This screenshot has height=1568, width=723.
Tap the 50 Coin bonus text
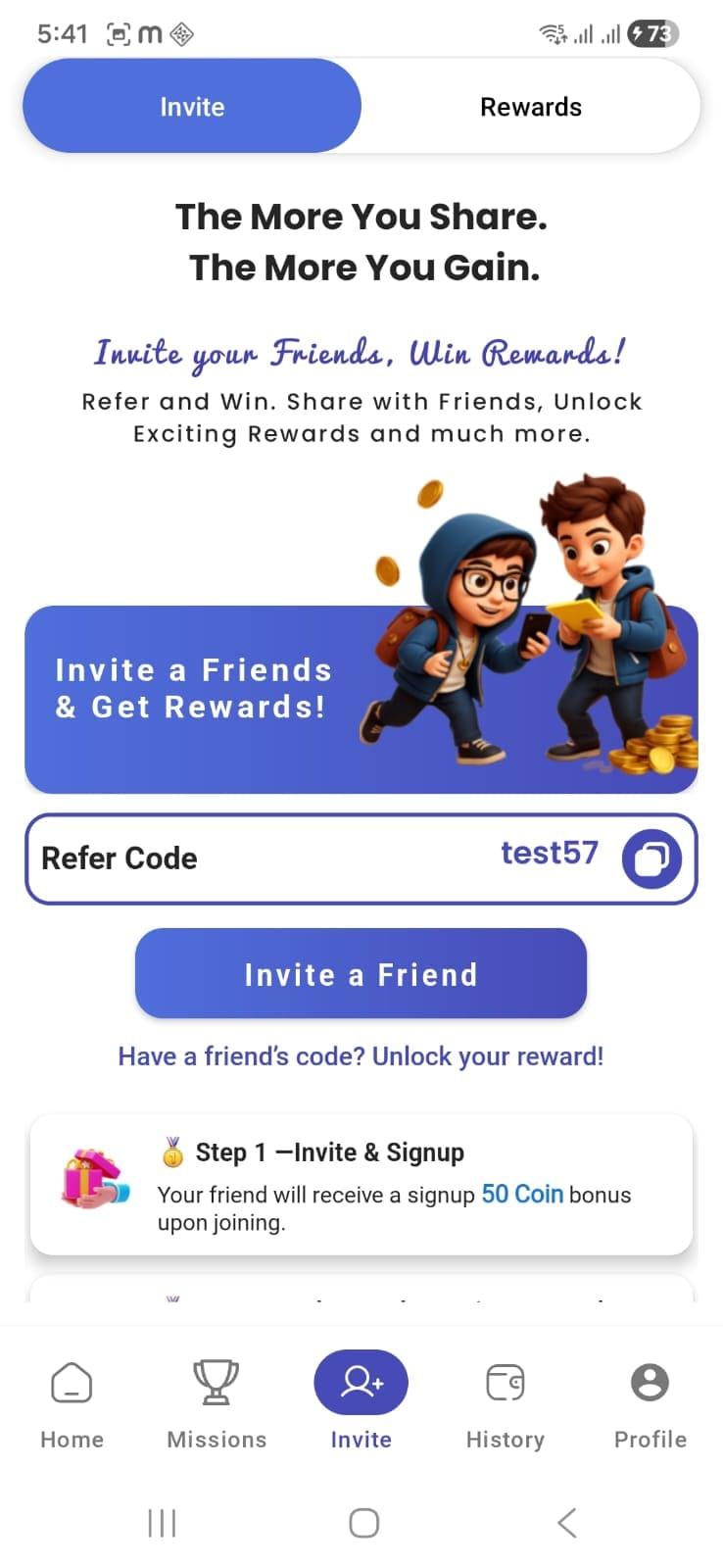(x=520, y=1195)
